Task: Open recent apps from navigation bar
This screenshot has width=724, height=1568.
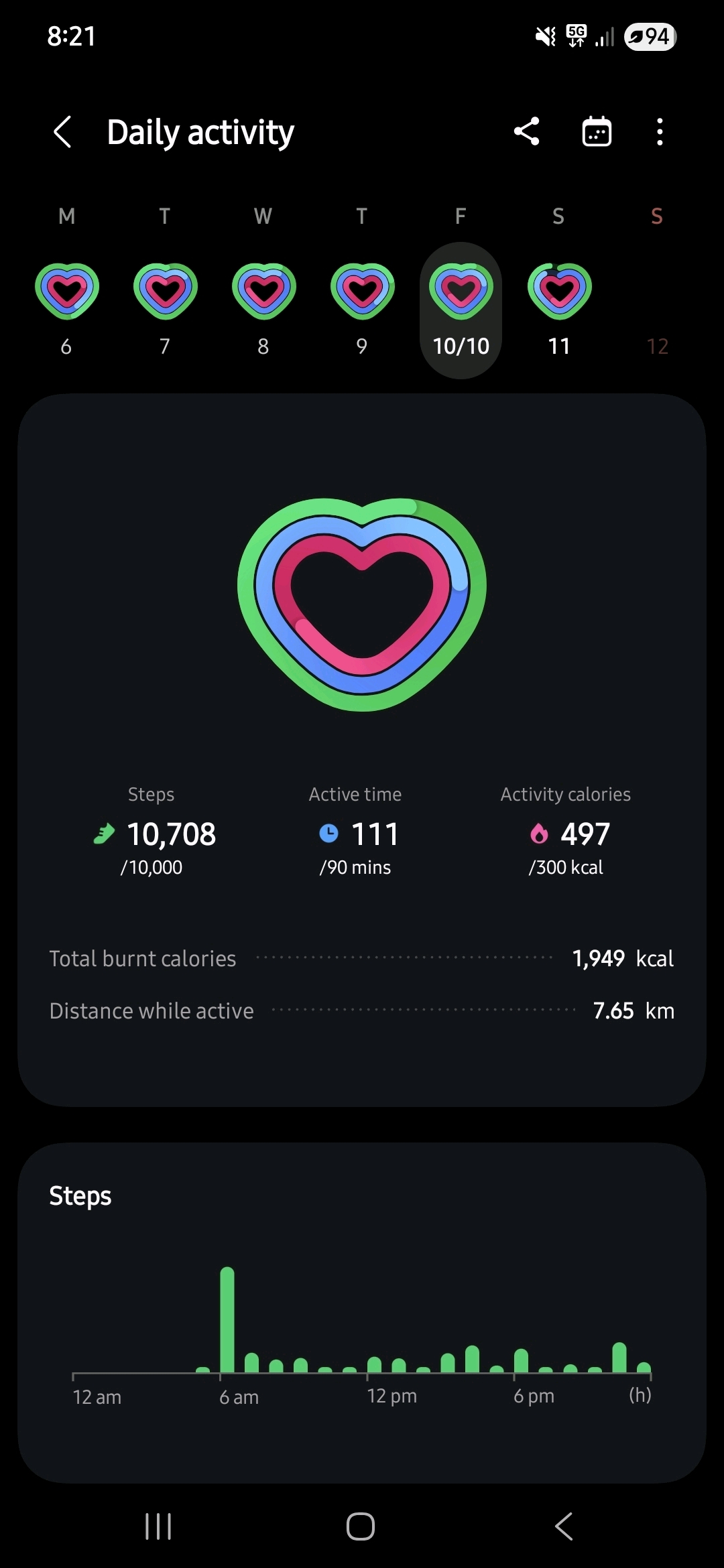Action: tap(159, 1526)
